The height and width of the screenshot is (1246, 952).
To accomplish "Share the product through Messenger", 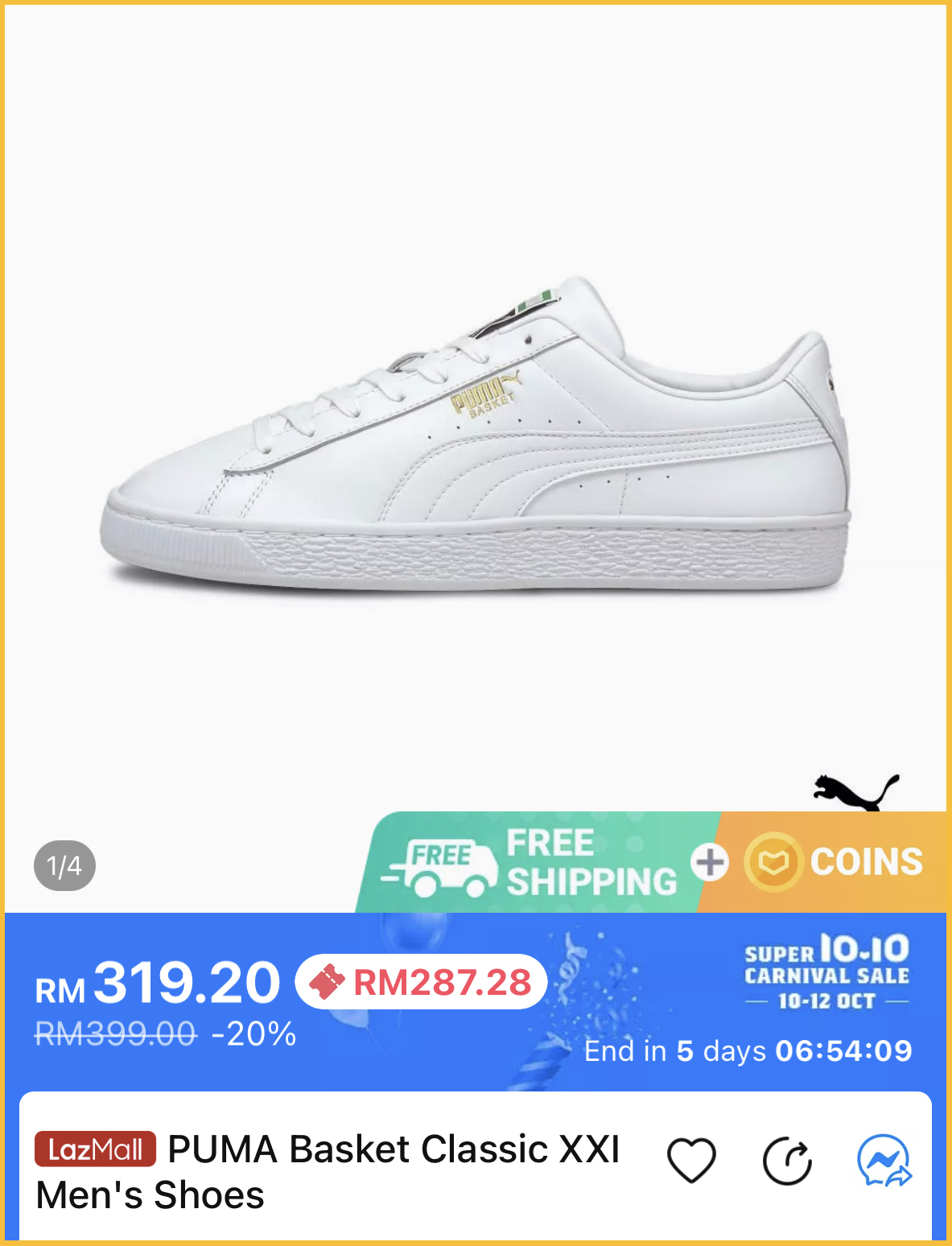I will point(884,1161).
